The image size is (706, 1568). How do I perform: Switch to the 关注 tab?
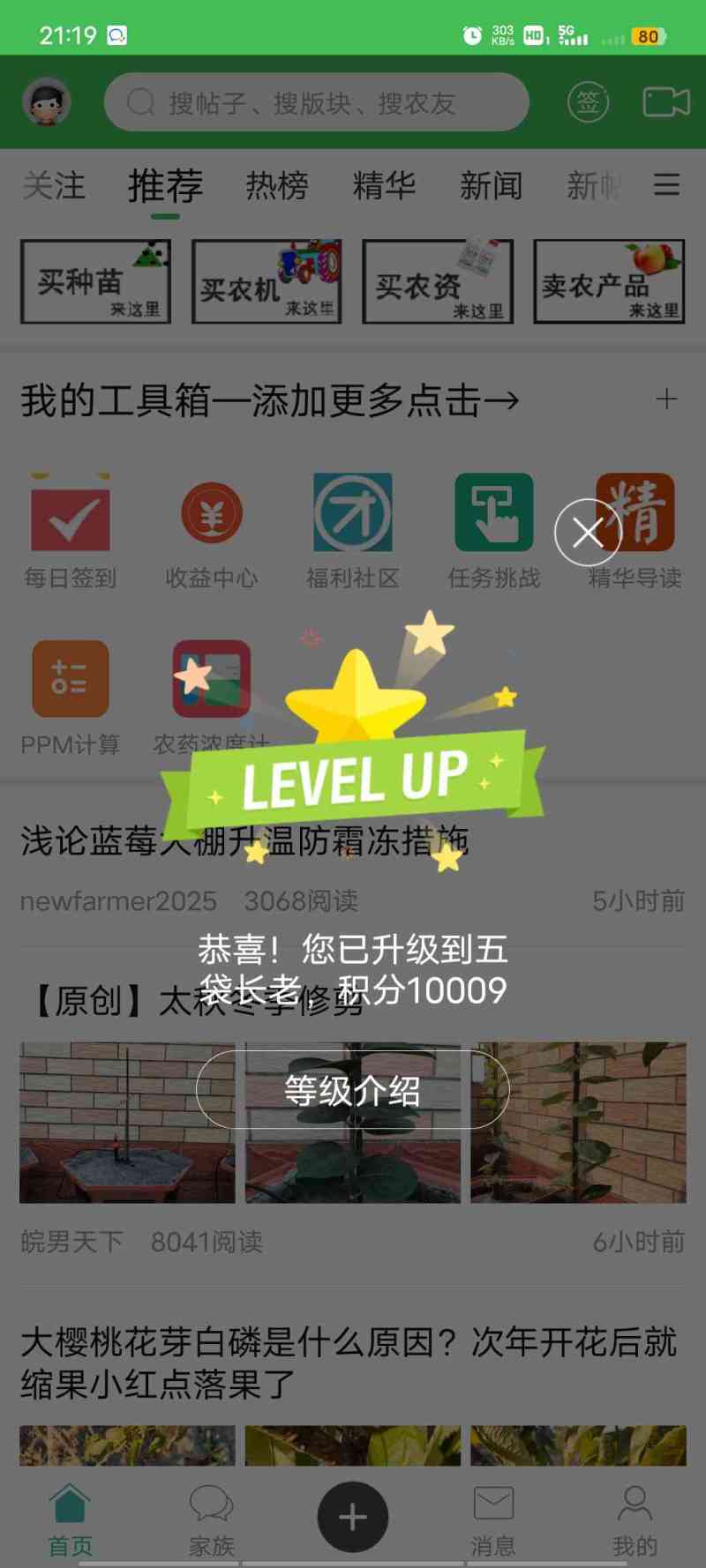pyautogui.click(x=54, y=185)
